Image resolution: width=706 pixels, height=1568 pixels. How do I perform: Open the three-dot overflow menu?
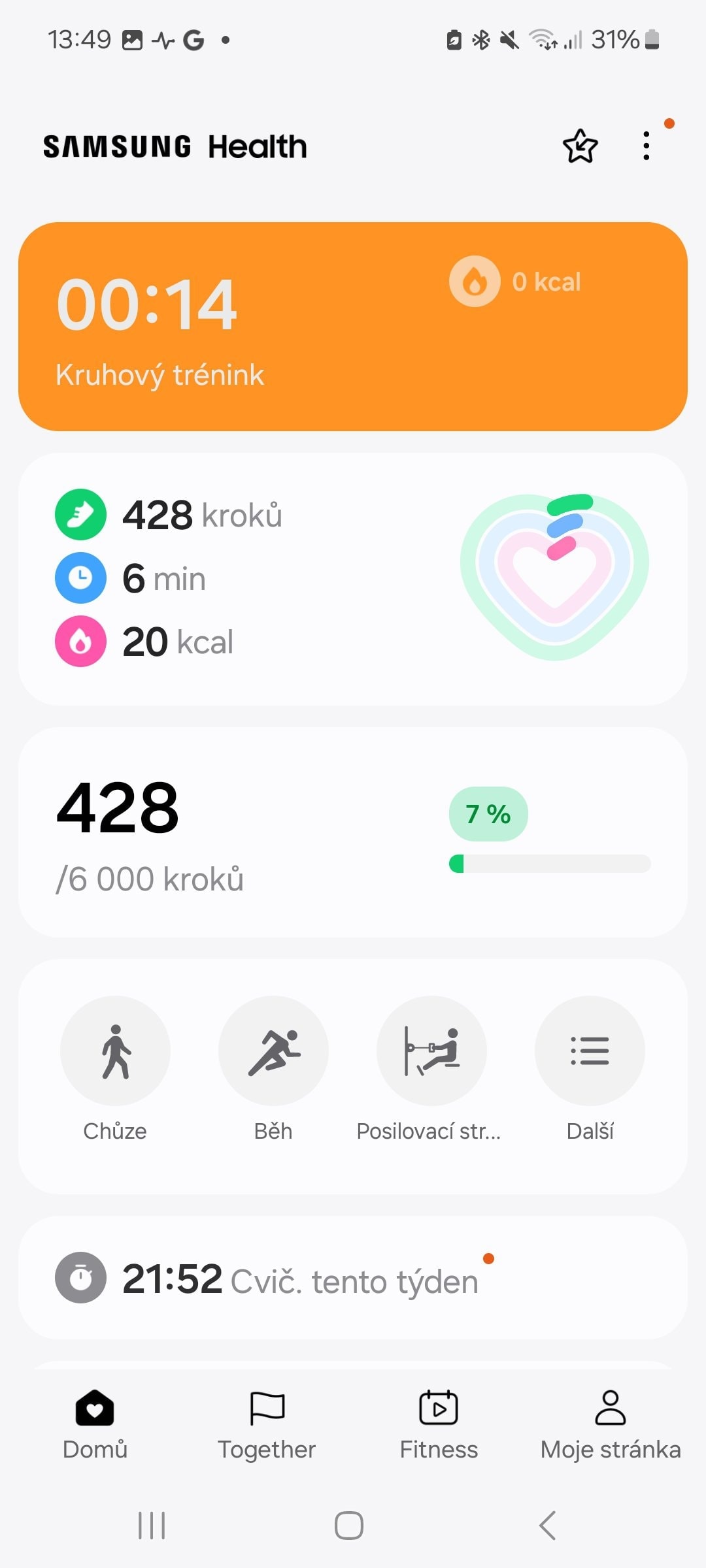click(x=647, y=146)
